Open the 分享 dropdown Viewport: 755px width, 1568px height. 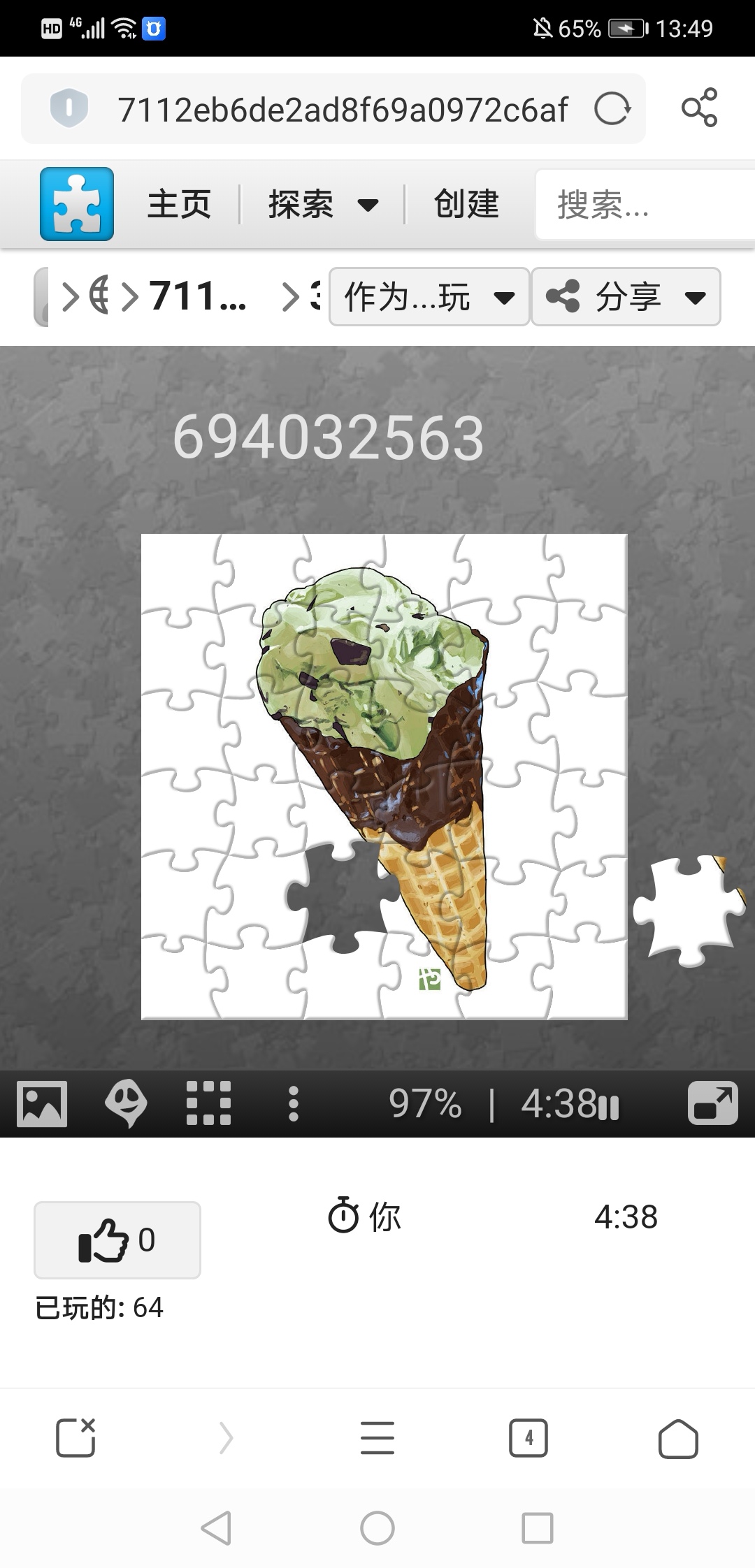[x=626, y=297]
